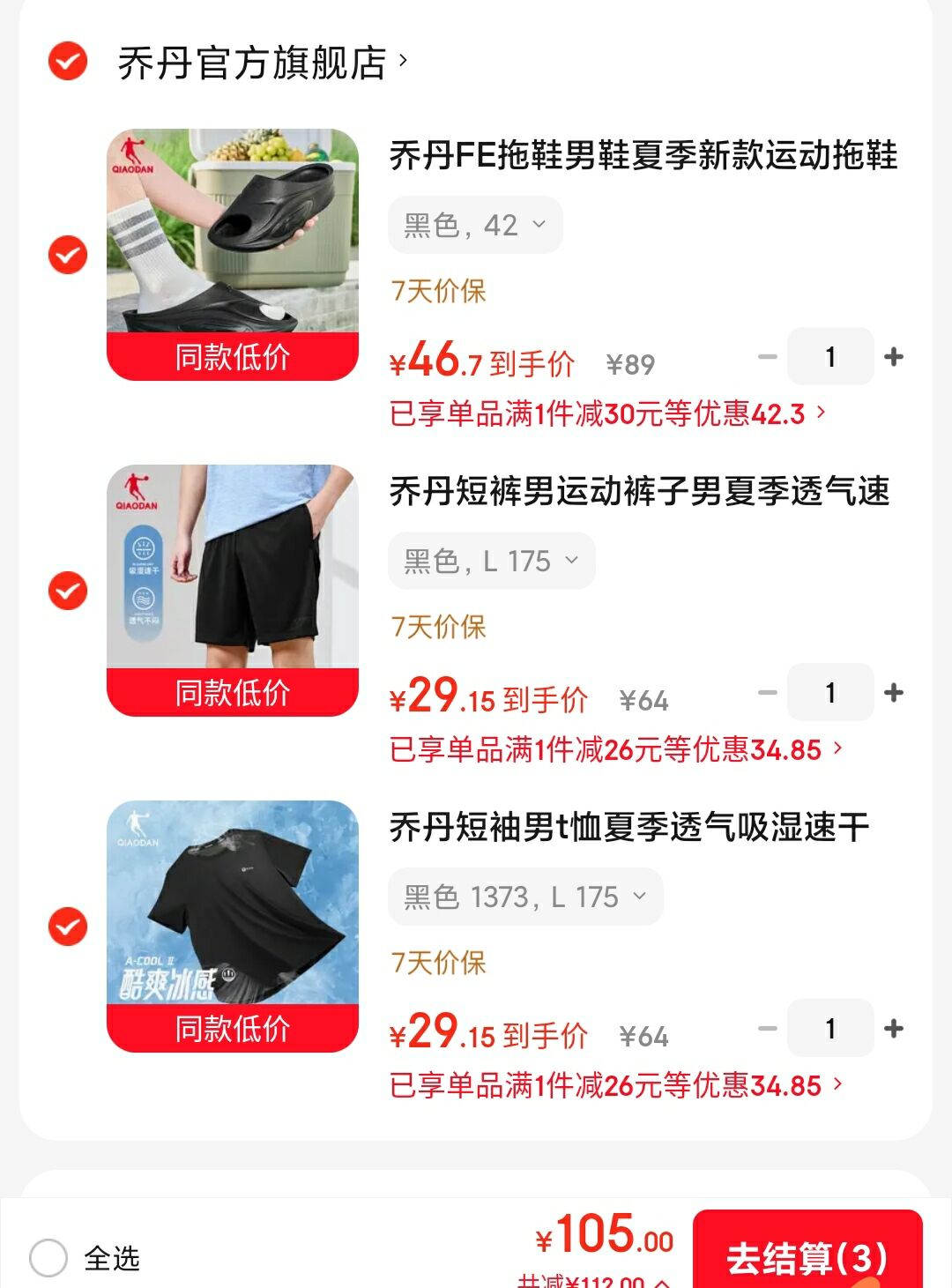
Task: Deselect the 乔丹FE拖鞋 slippers item
Action: [x=68, y=255]
